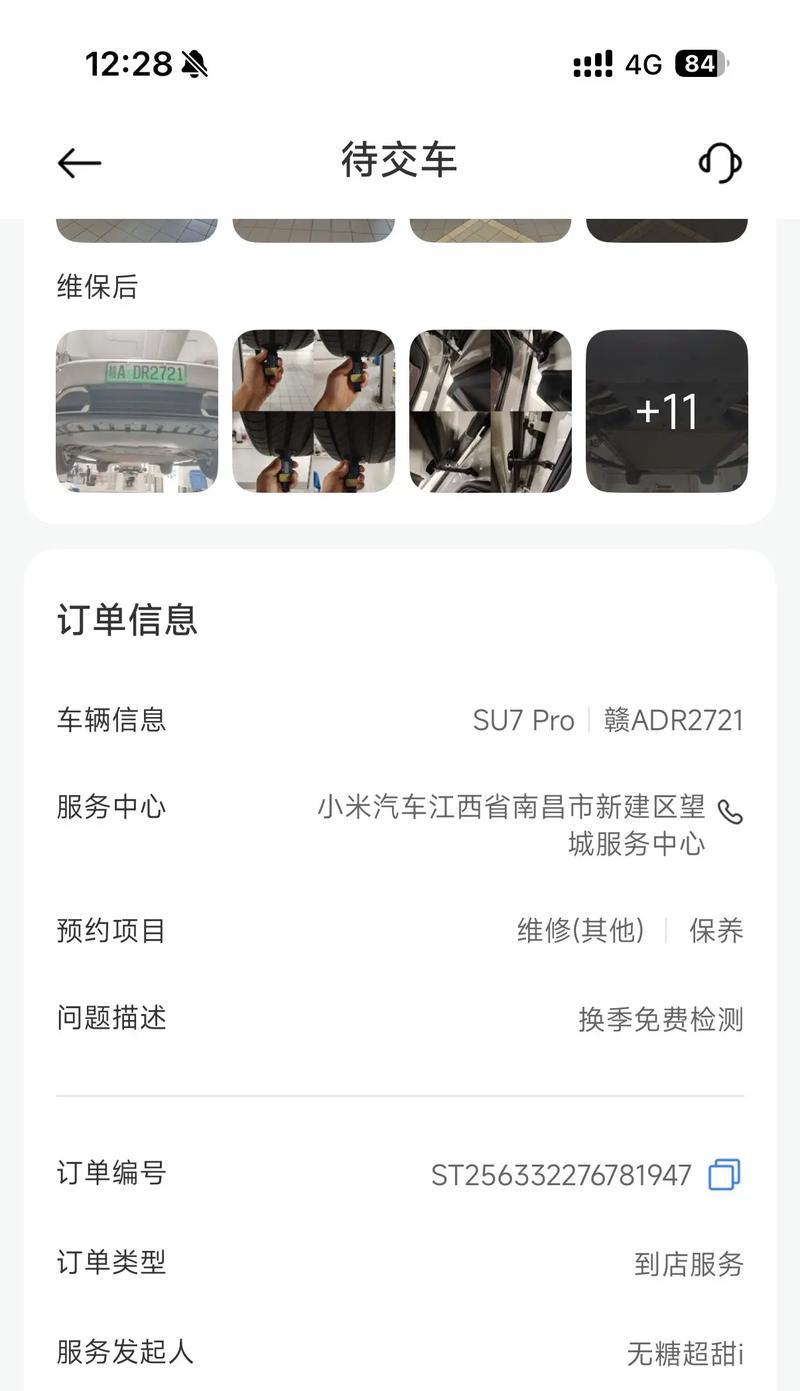The width and height of the screenshot is (800, 1391).
Task: View the door hinge photo
Action: (x=490, y=410)
